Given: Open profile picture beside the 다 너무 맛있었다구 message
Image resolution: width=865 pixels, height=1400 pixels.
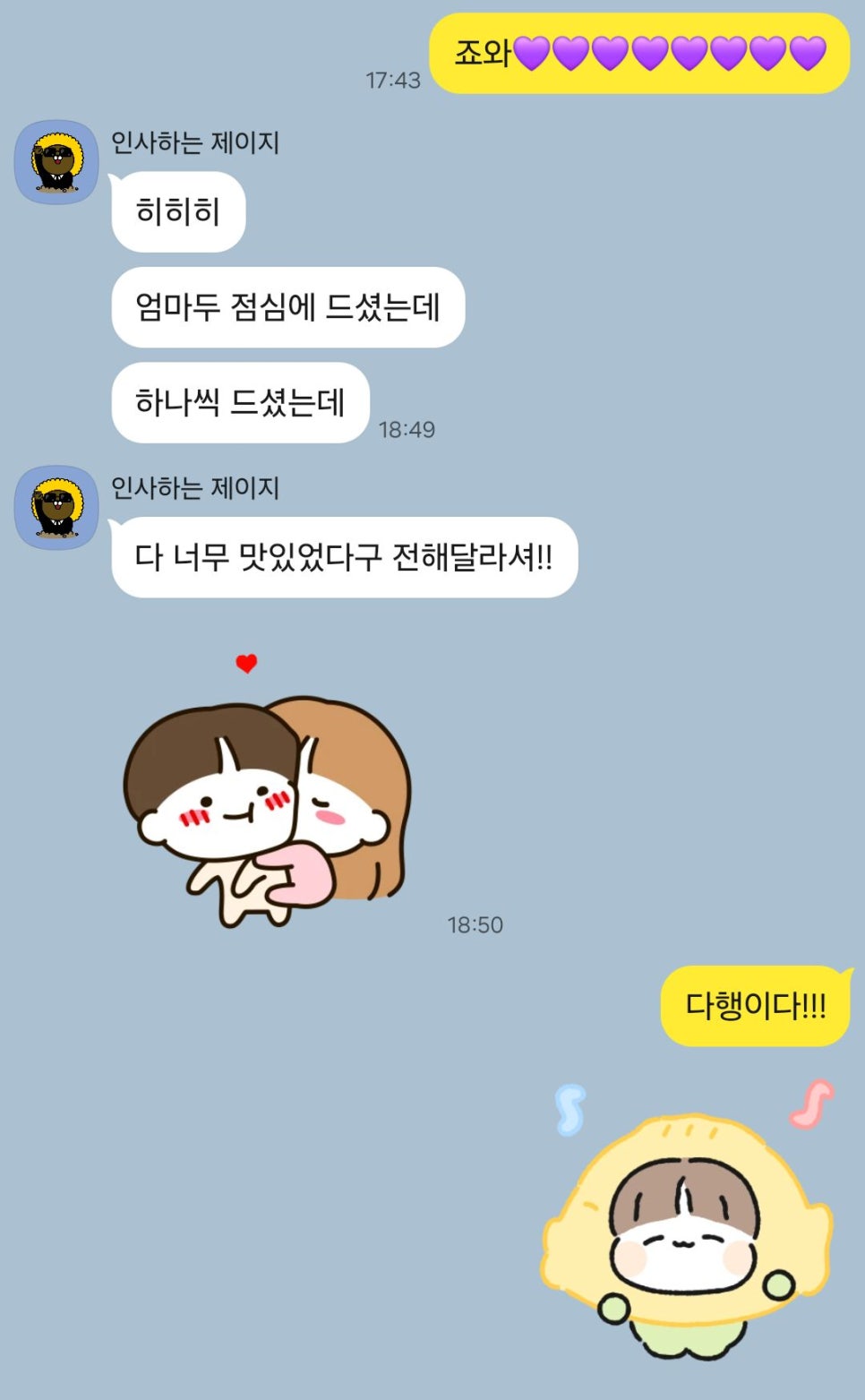Looking at the screenshot, I should (x=56, y=508).
